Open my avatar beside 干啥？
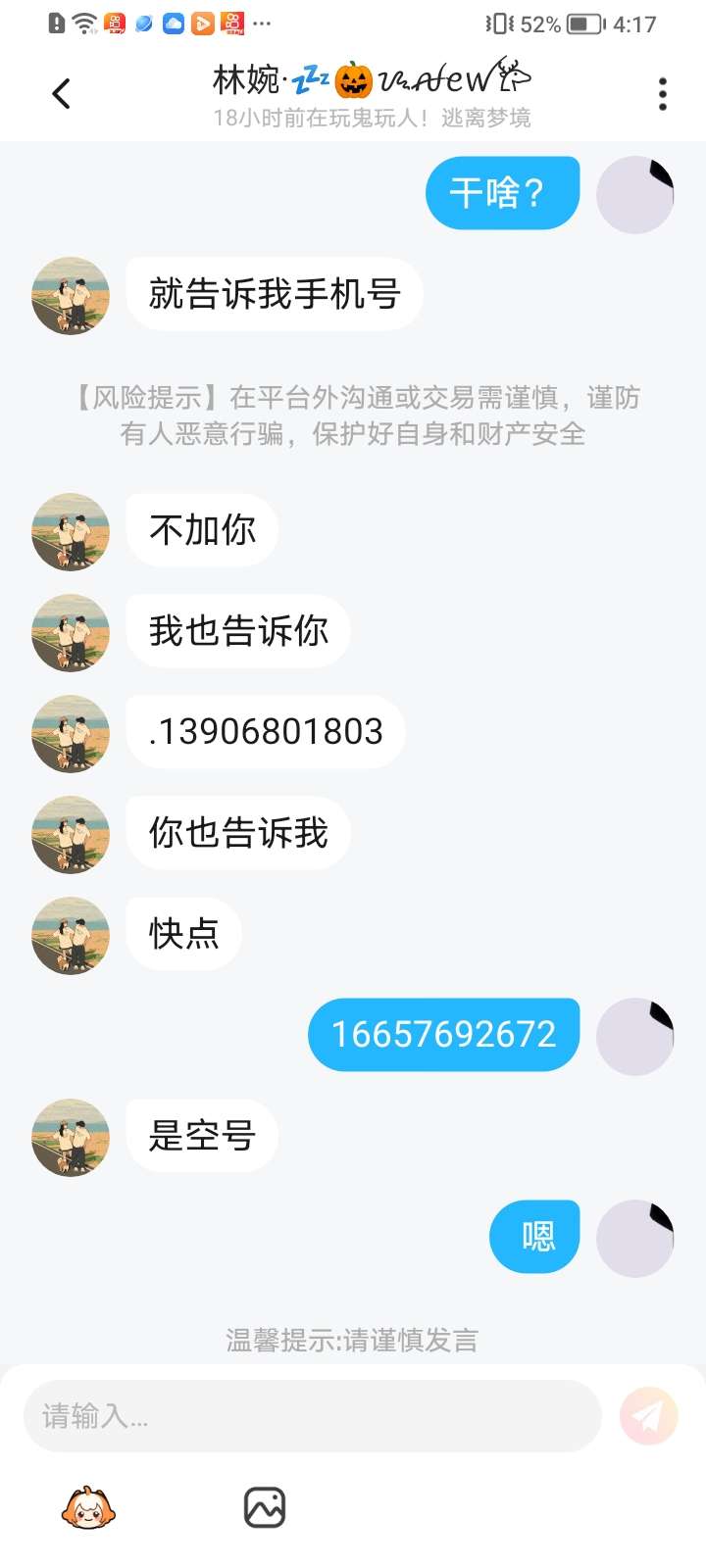This screenshot has width=706, height=1568. (x=635, y=195)
